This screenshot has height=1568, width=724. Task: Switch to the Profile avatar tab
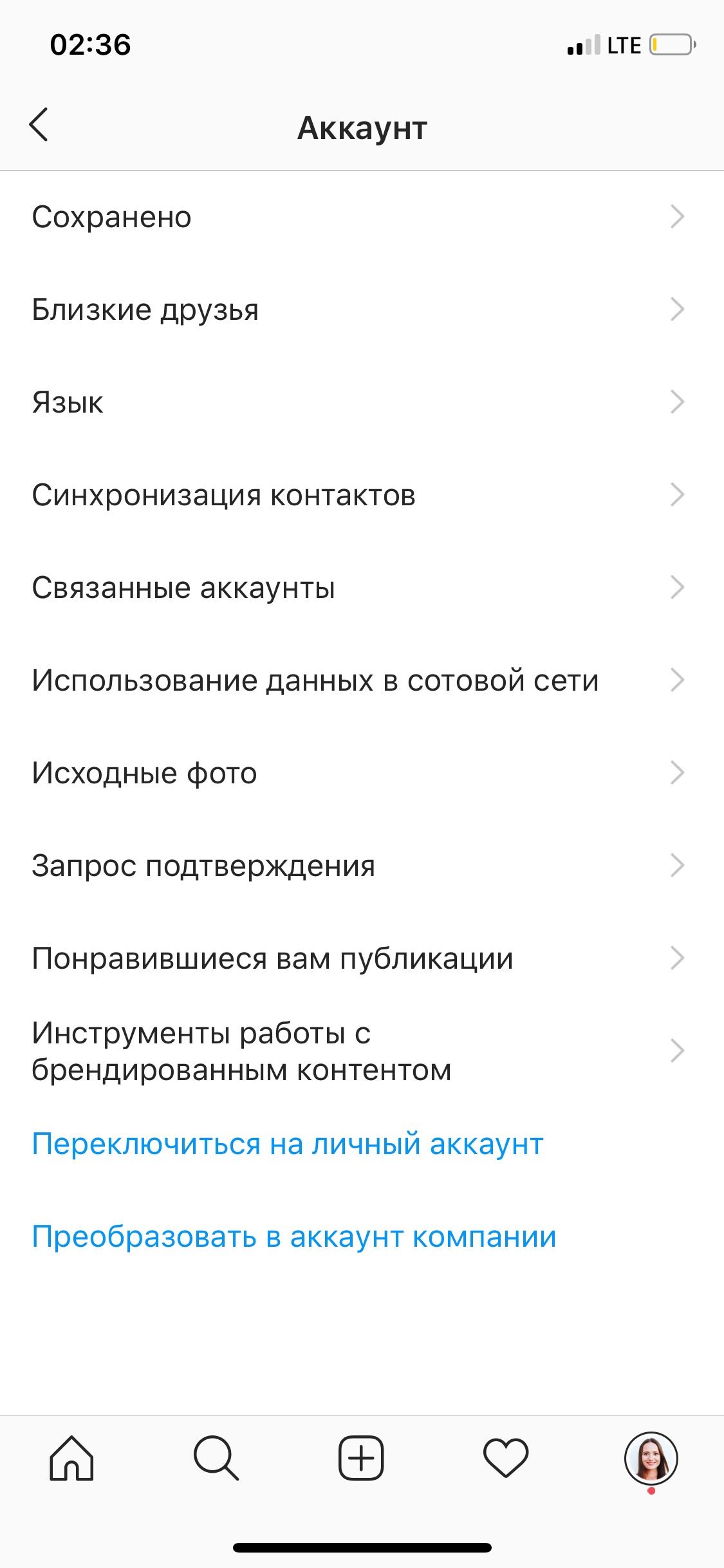point(651,1458)
